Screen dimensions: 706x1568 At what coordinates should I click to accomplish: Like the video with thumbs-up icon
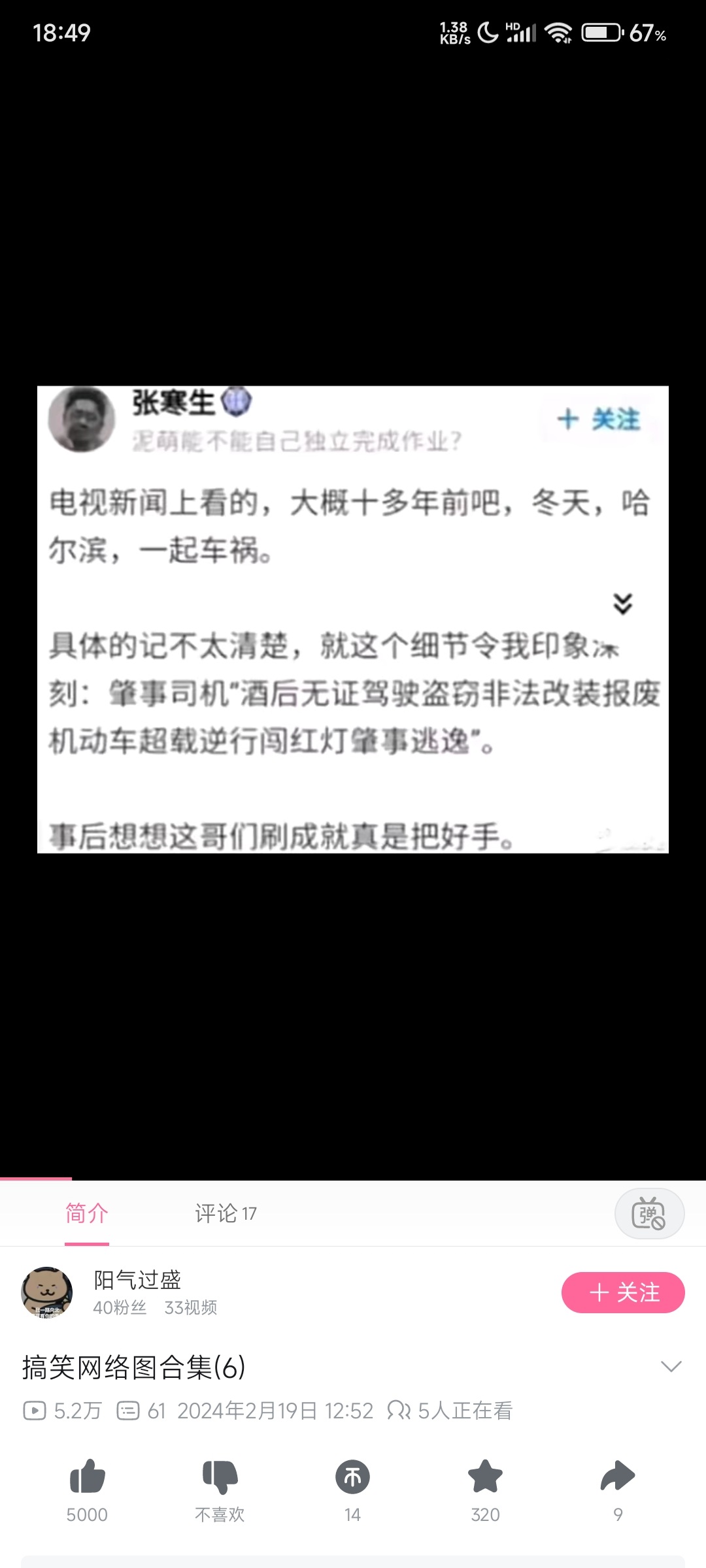point(87,1477)
